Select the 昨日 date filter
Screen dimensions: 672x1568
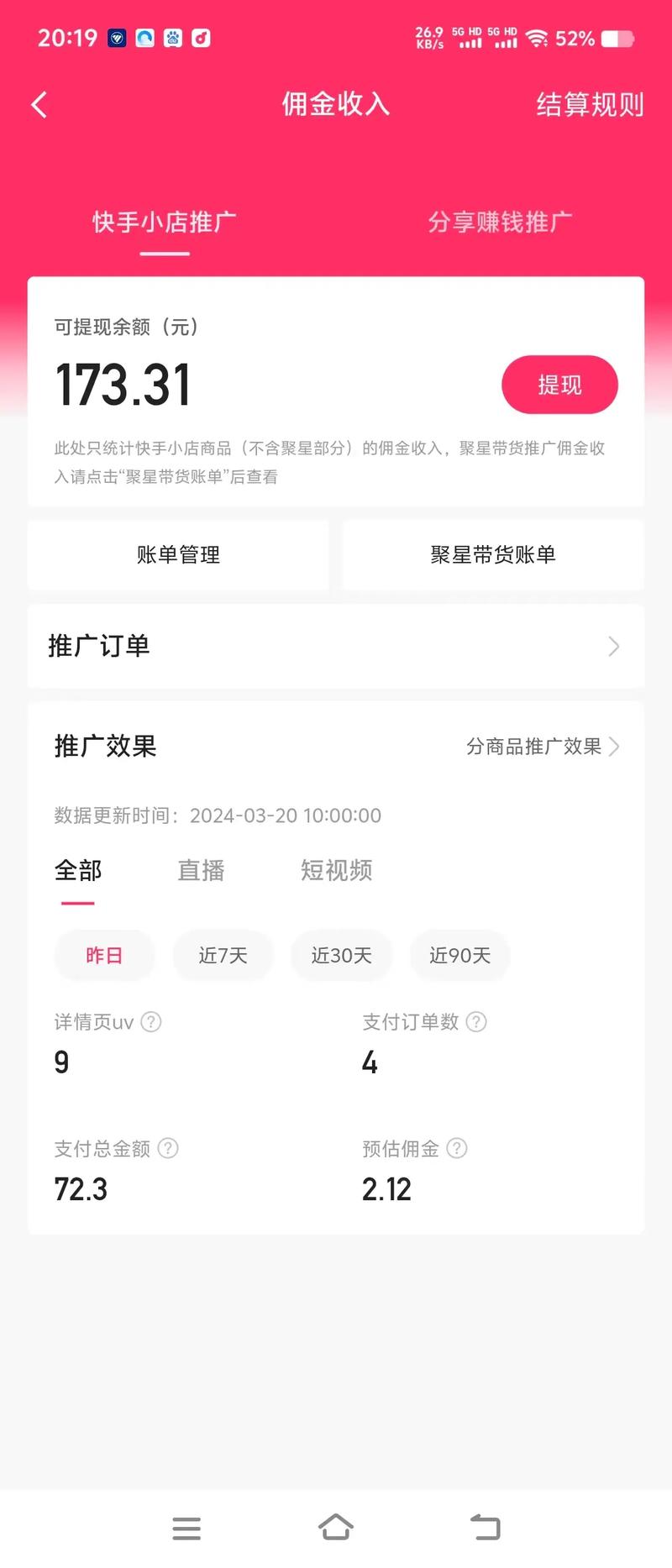click(x=104, y=955)
